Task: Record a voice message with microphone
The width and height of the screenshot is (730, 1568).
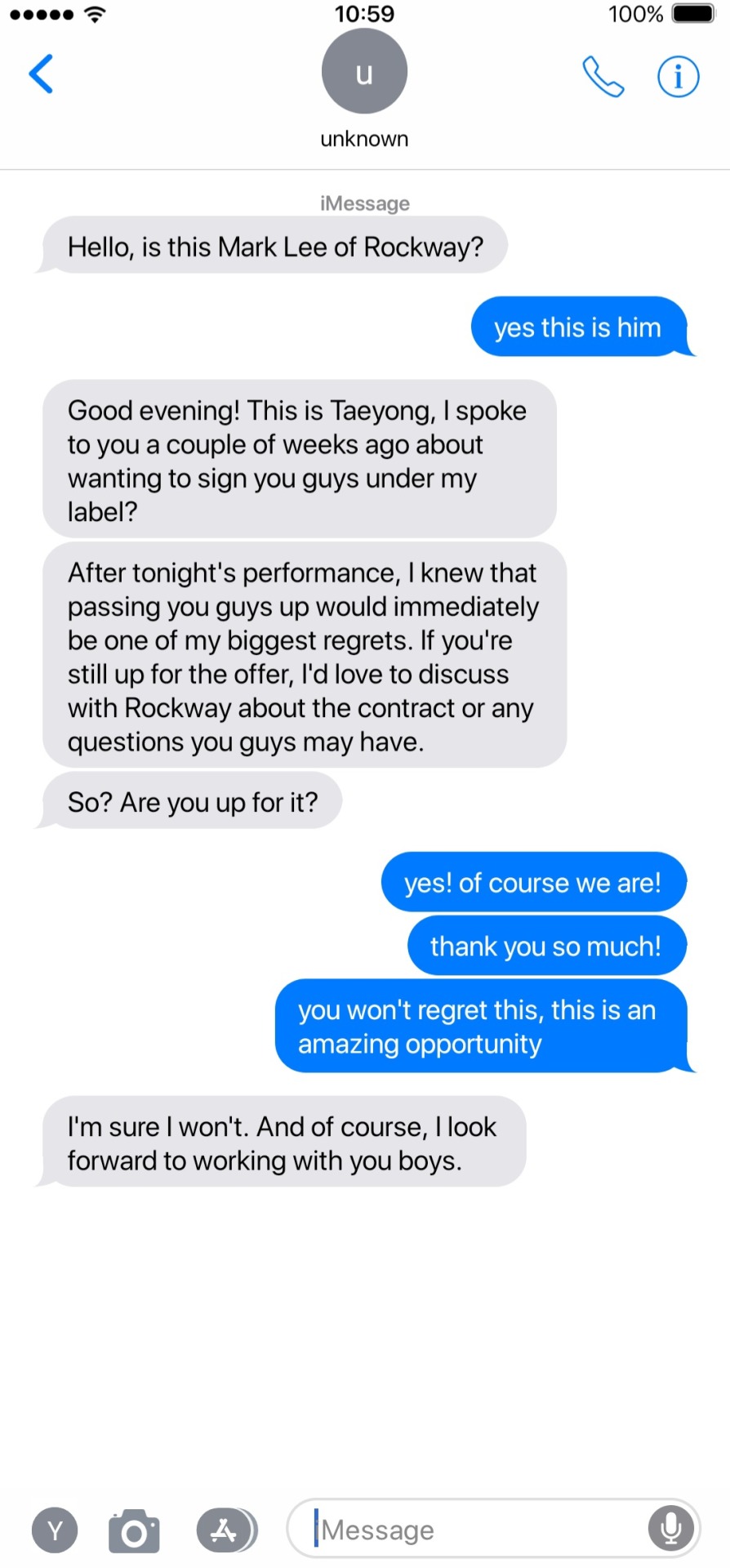Action: [670, 1528]
